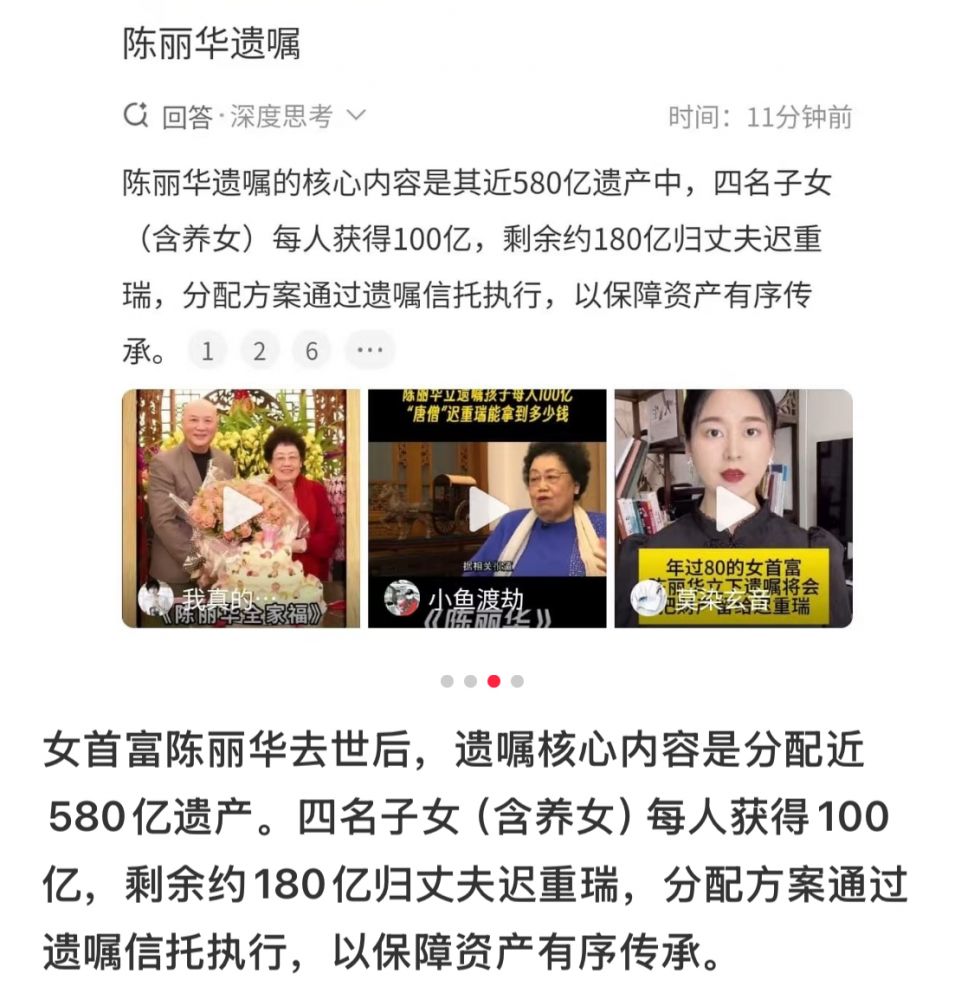Tap the image carousel page indicator dots
The image size is (974, 1000).
[482, 681]
